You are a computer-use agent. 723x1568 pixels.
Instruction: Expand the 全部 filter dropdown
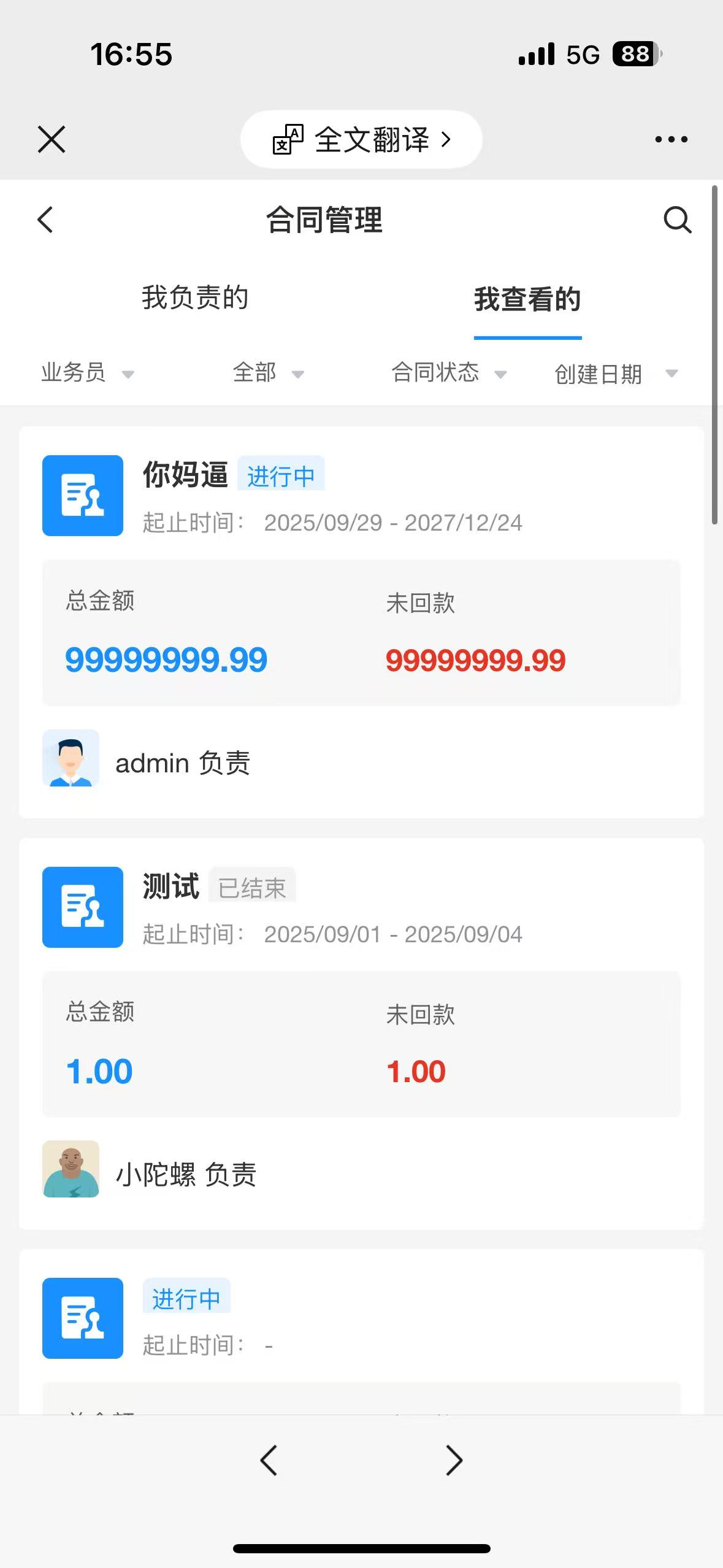click(x=267, y=373)
